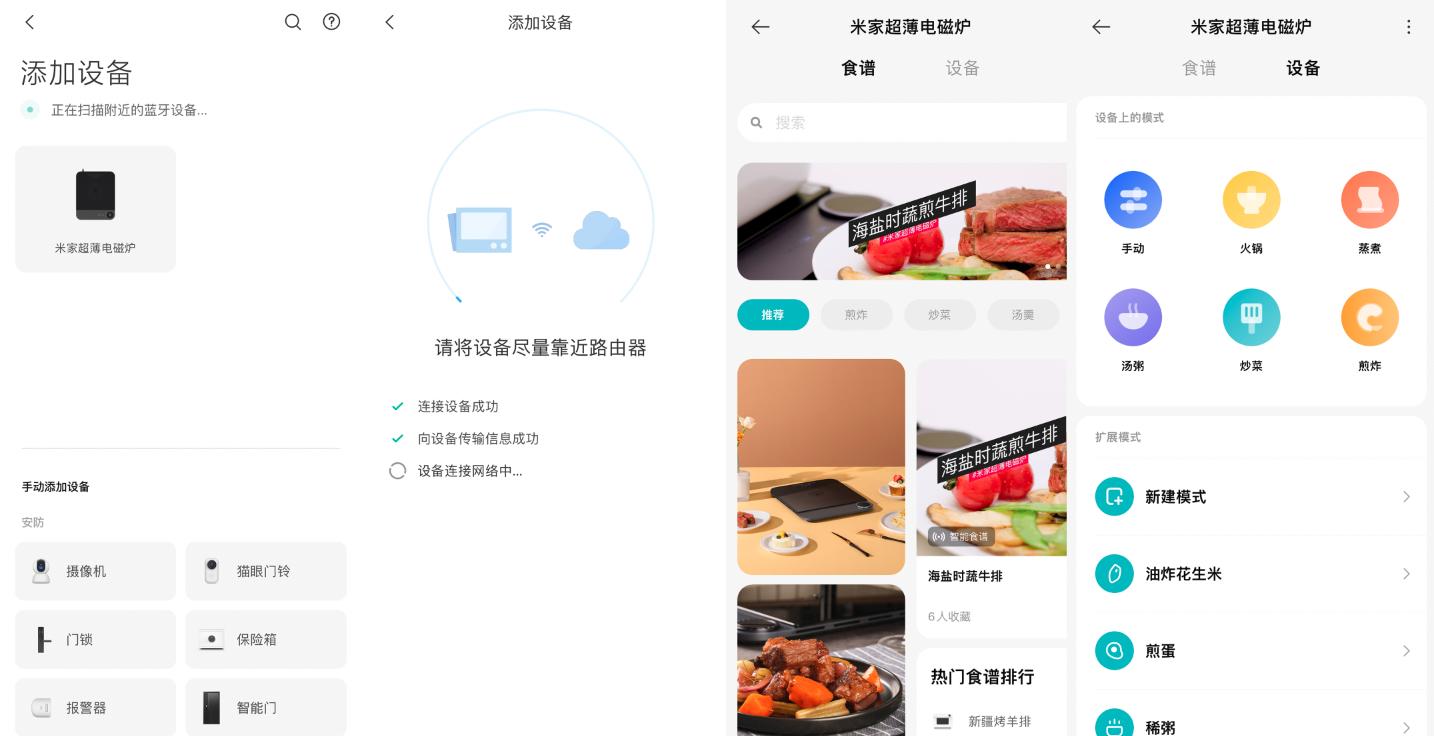Create a new mode via 新建模式
Image resolution: width=1434 pixels, height=736 pixels.
pyautogui.click(x=1251, y=497)
